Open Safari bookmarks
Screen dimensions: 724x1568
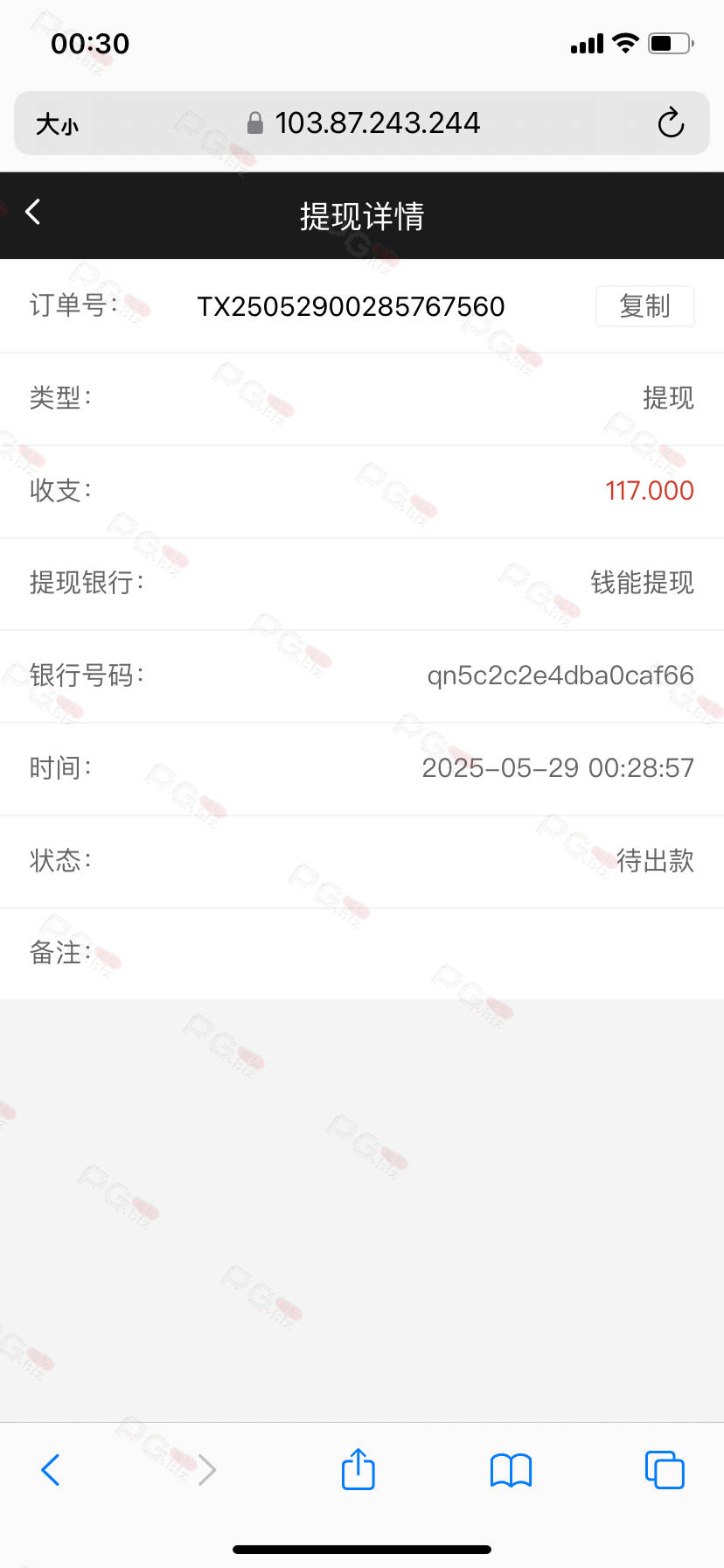coord(512,1470)
